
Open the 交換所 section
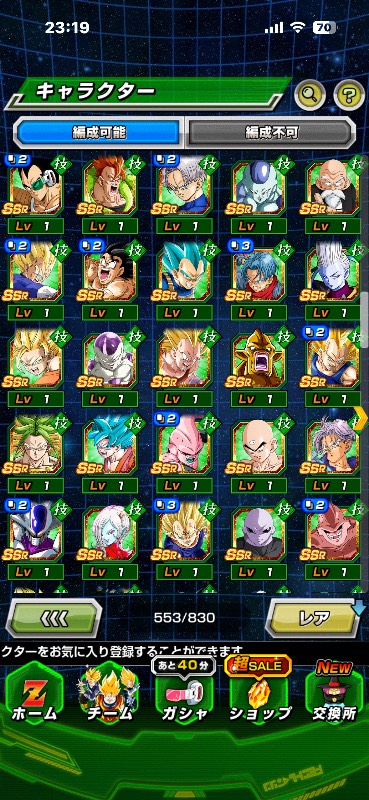click(335, 692)
